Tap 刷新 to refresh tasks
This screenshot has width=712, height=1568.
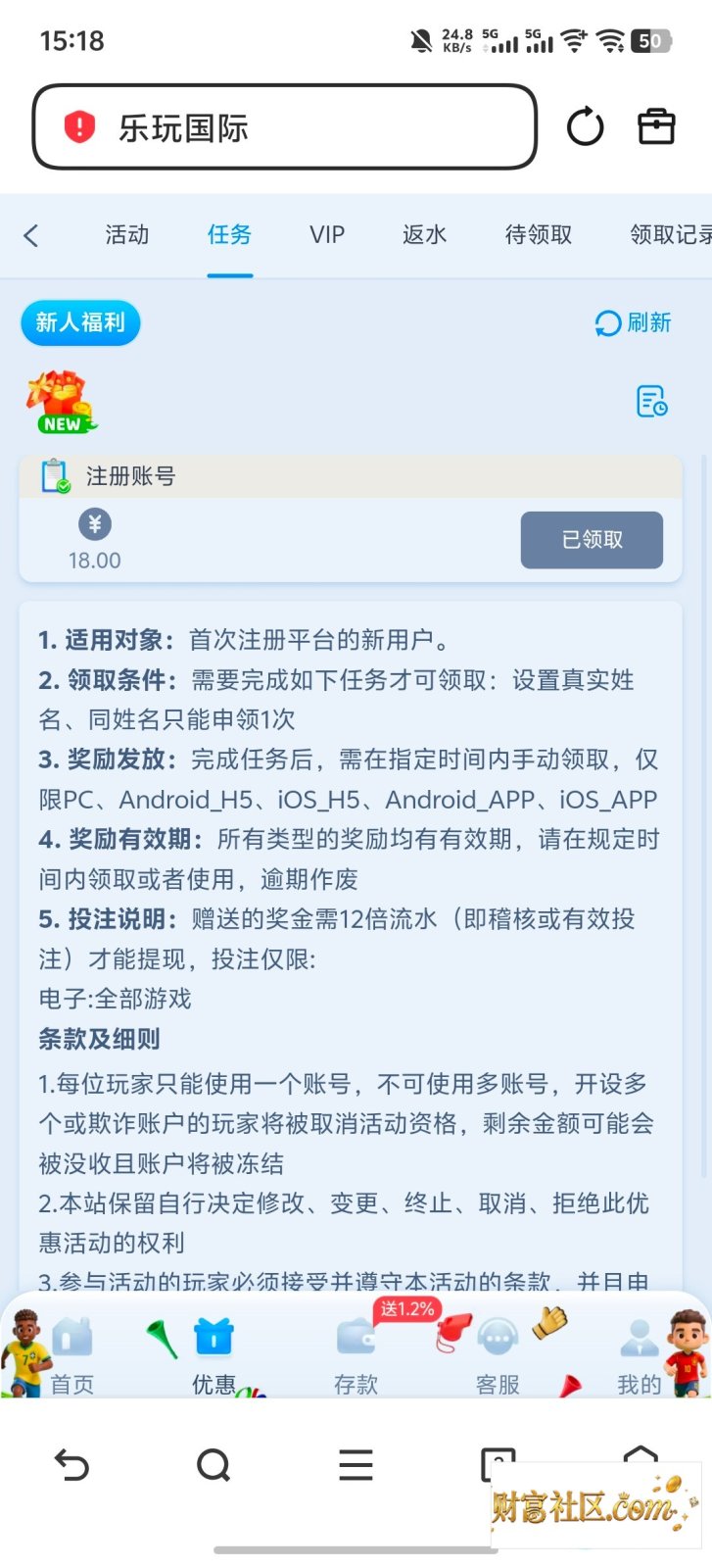tap(633, 322)
